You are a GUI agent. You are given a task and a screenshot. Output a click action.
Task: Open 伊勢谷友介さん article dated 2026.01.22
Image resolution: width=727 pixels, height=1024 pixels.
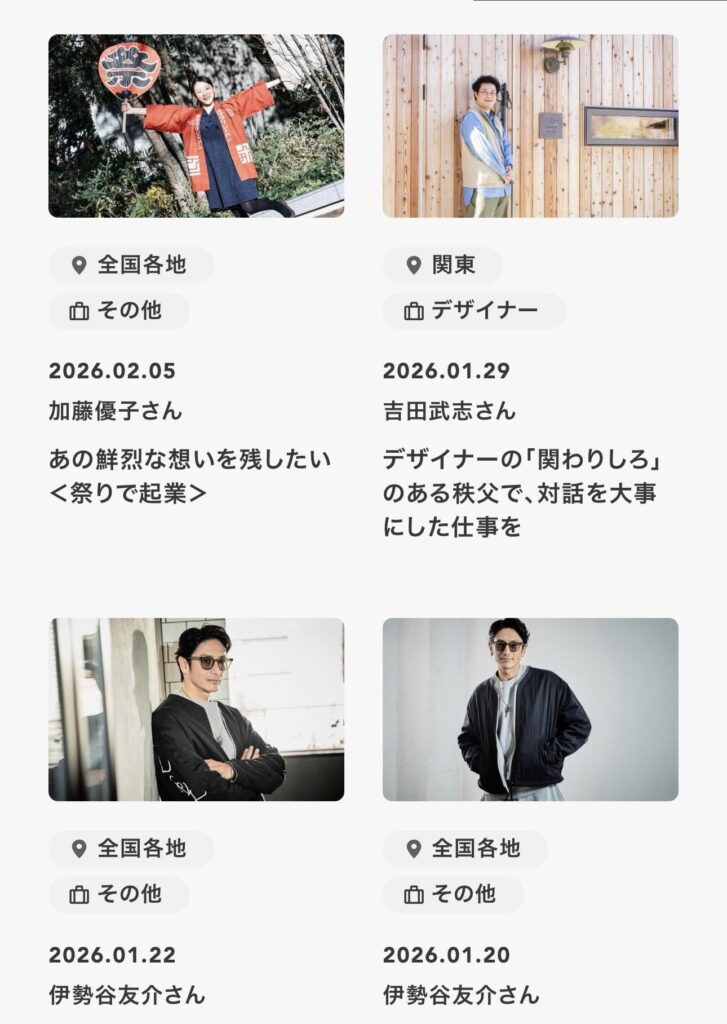point(196,709)
